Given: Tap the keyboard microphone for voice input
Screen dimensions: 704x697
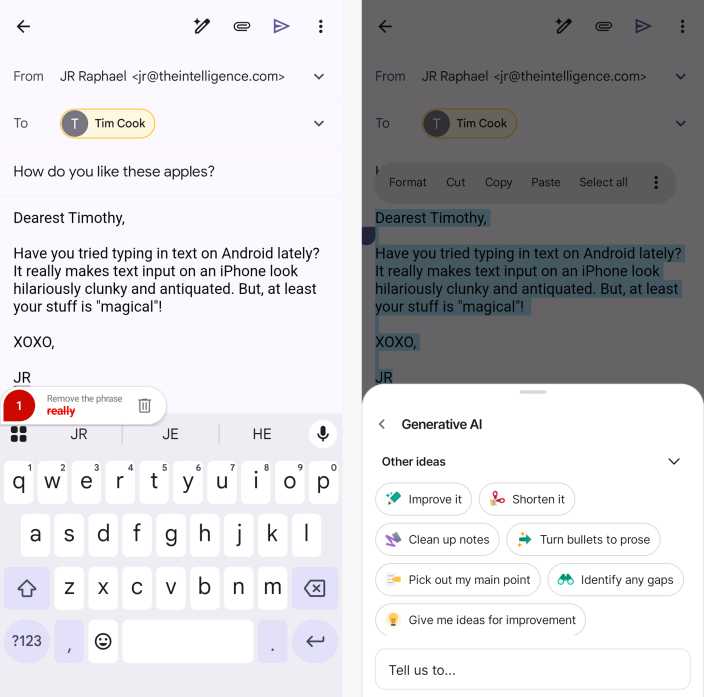Looking at the screenshot, I should click(322, 433).
